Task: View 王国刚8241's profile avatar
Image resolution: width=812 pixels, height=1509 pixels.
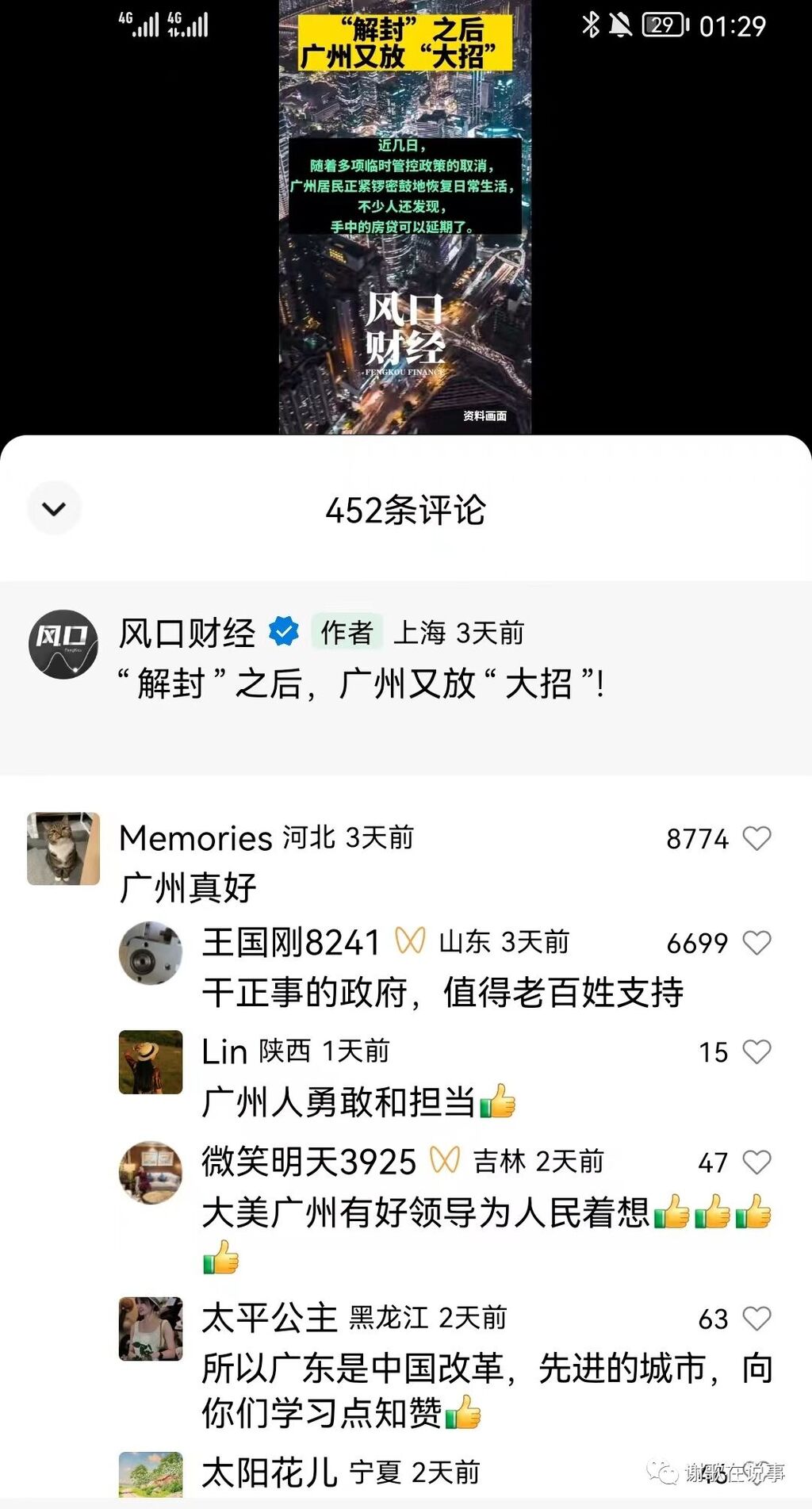Action: [x=151, y=953]
